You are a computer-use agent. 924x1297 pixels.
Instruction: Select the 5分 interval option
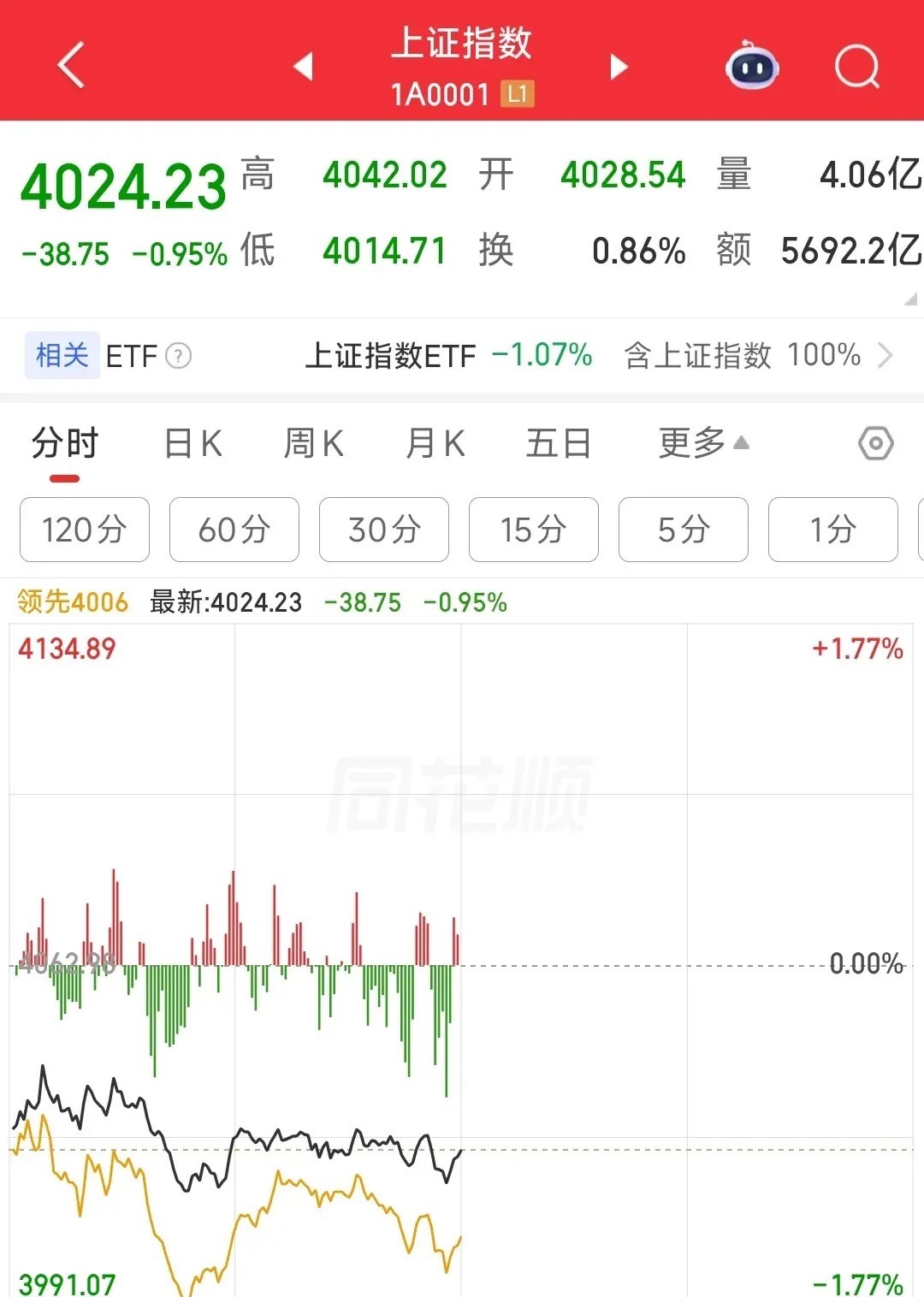(683, 530)
